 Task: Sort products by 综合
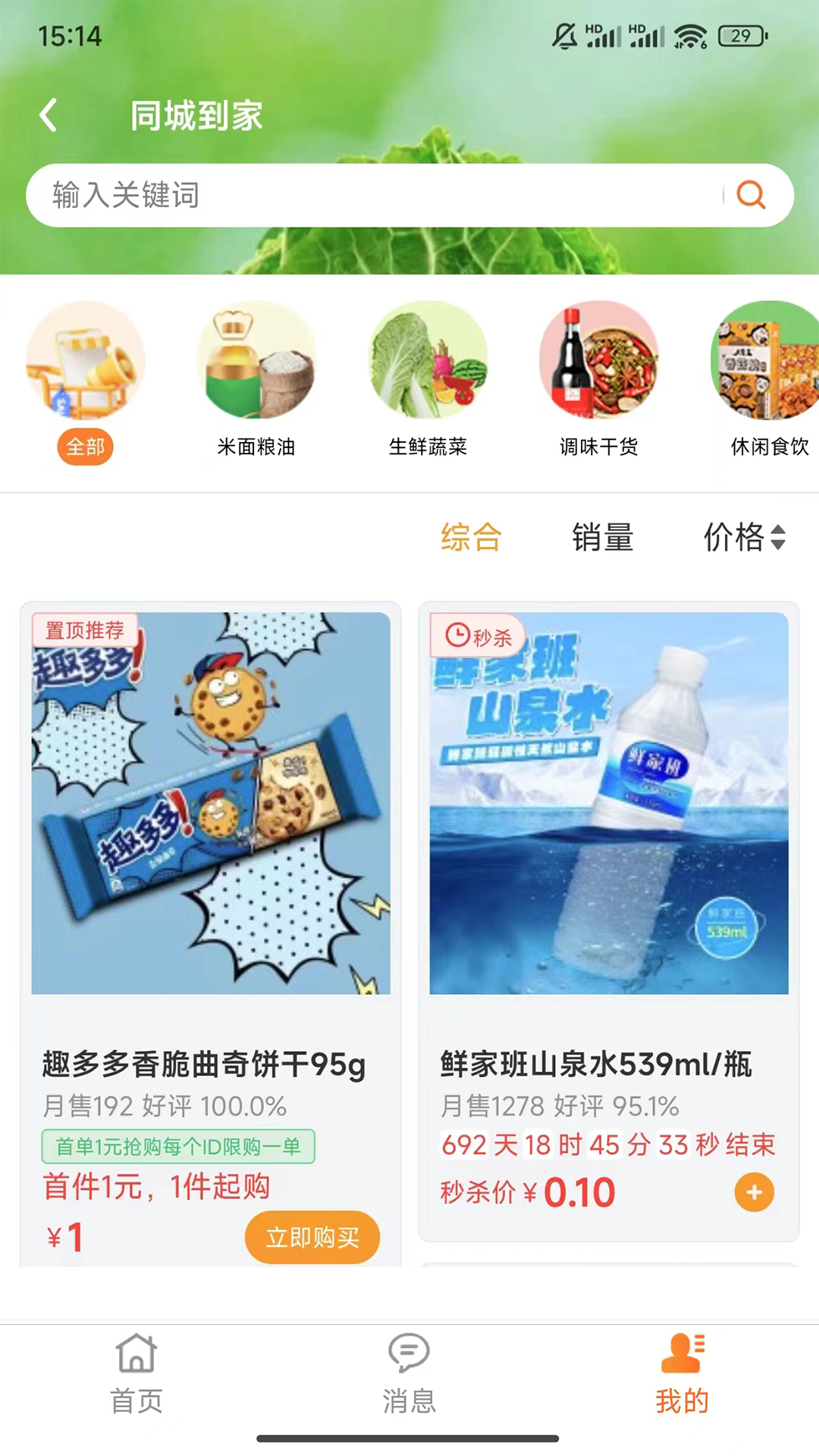coord(471,537)
